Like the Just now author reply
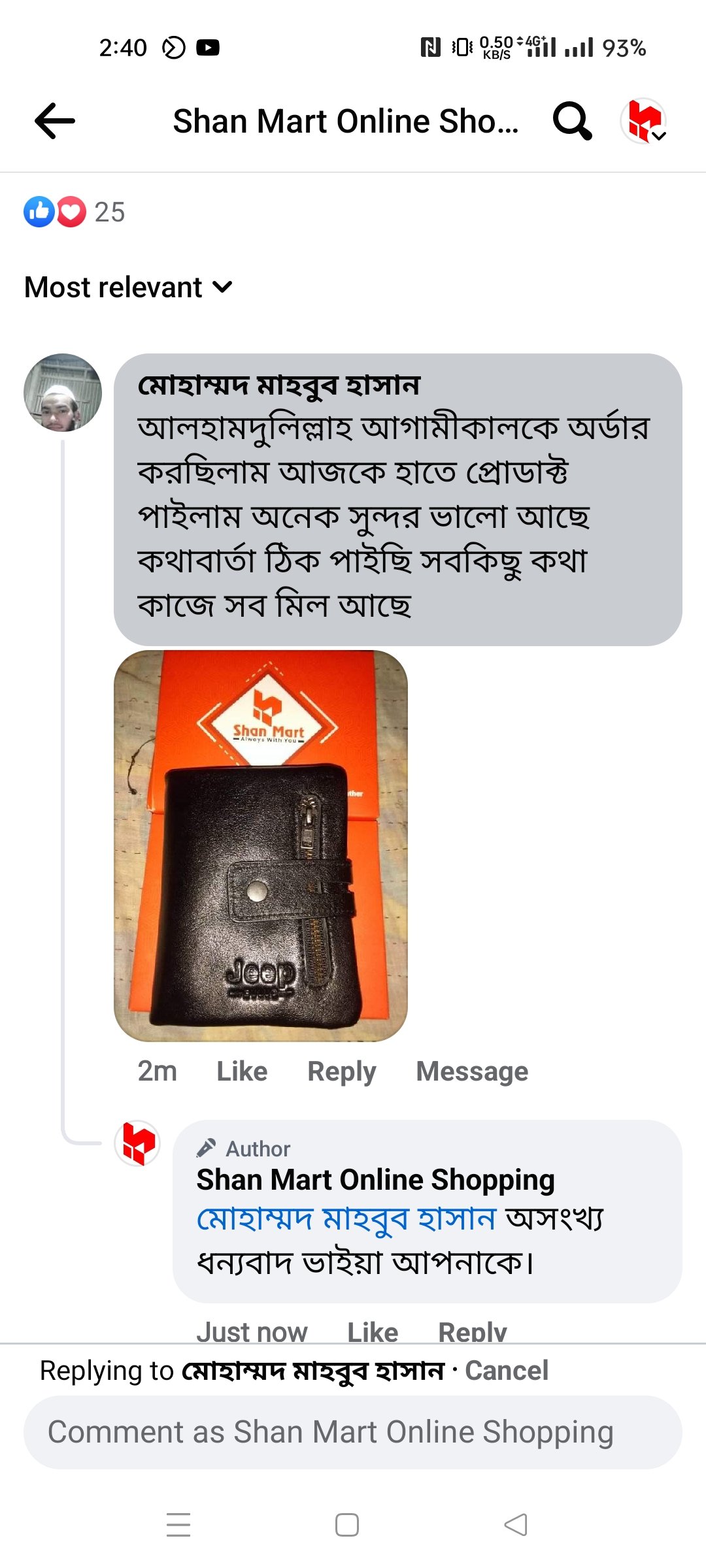 point(373,1331)
